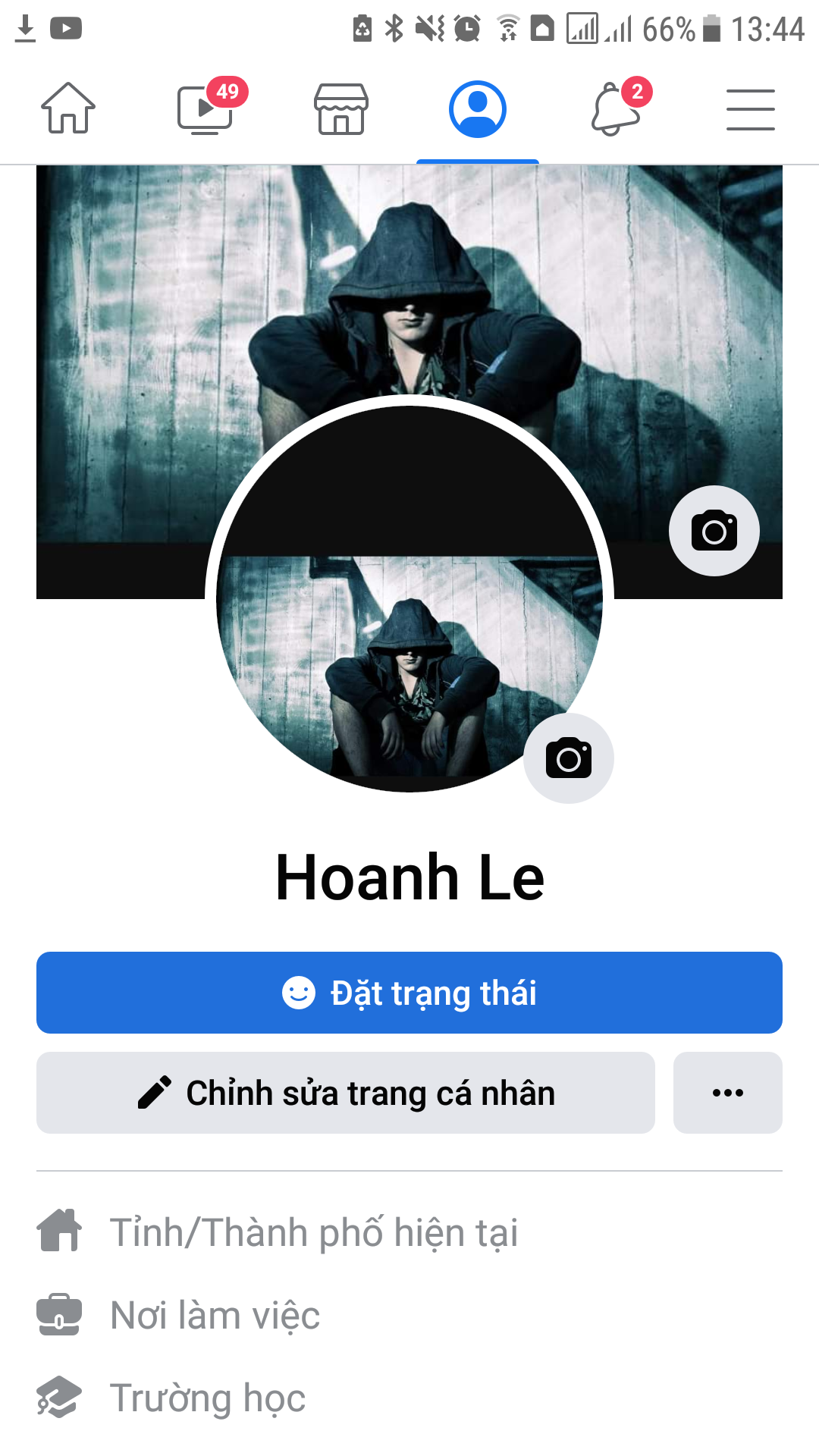The width and height of the screenshot is (819, 1456).
Task: Open the Watch videos tab
Action: click(205, 110)
